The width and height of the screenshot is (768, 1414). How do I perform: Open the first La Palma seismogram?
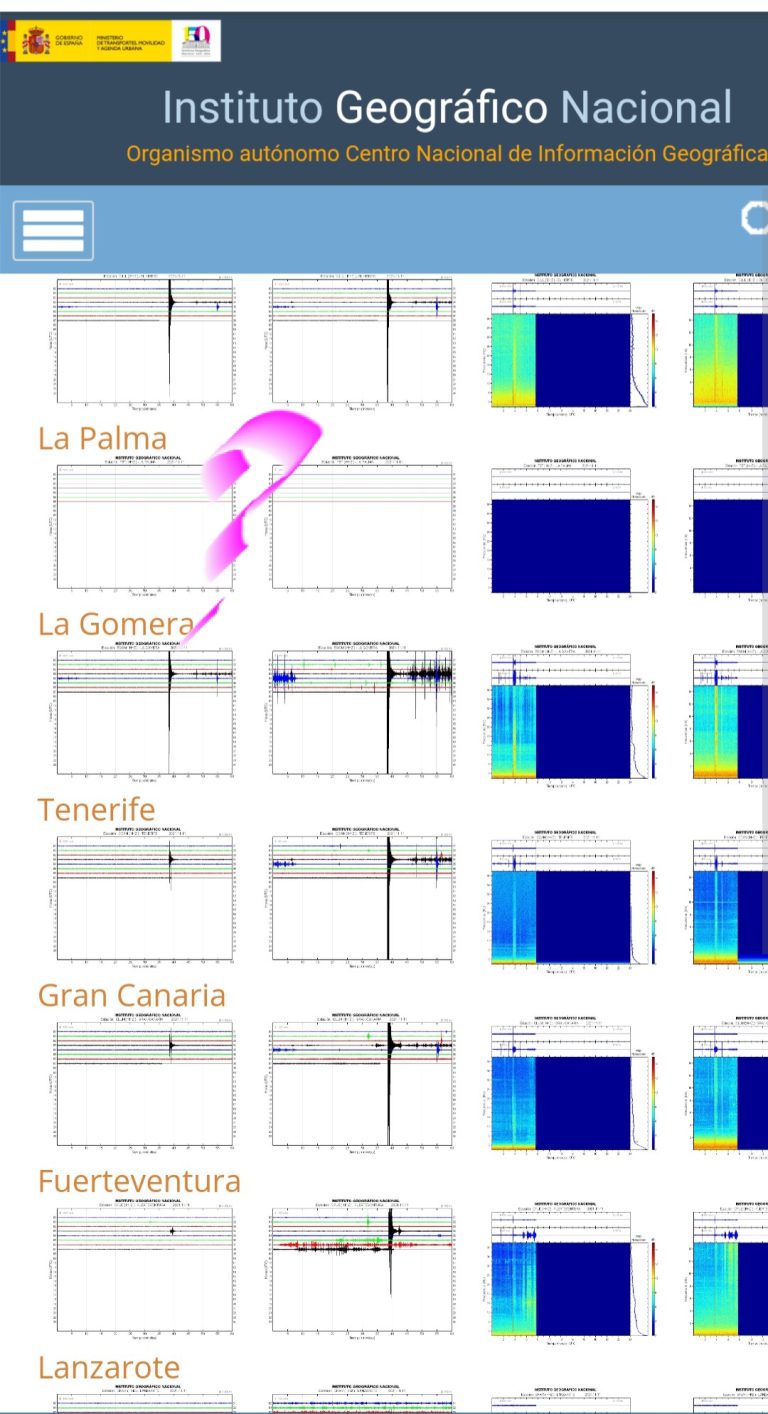[144, 527]
